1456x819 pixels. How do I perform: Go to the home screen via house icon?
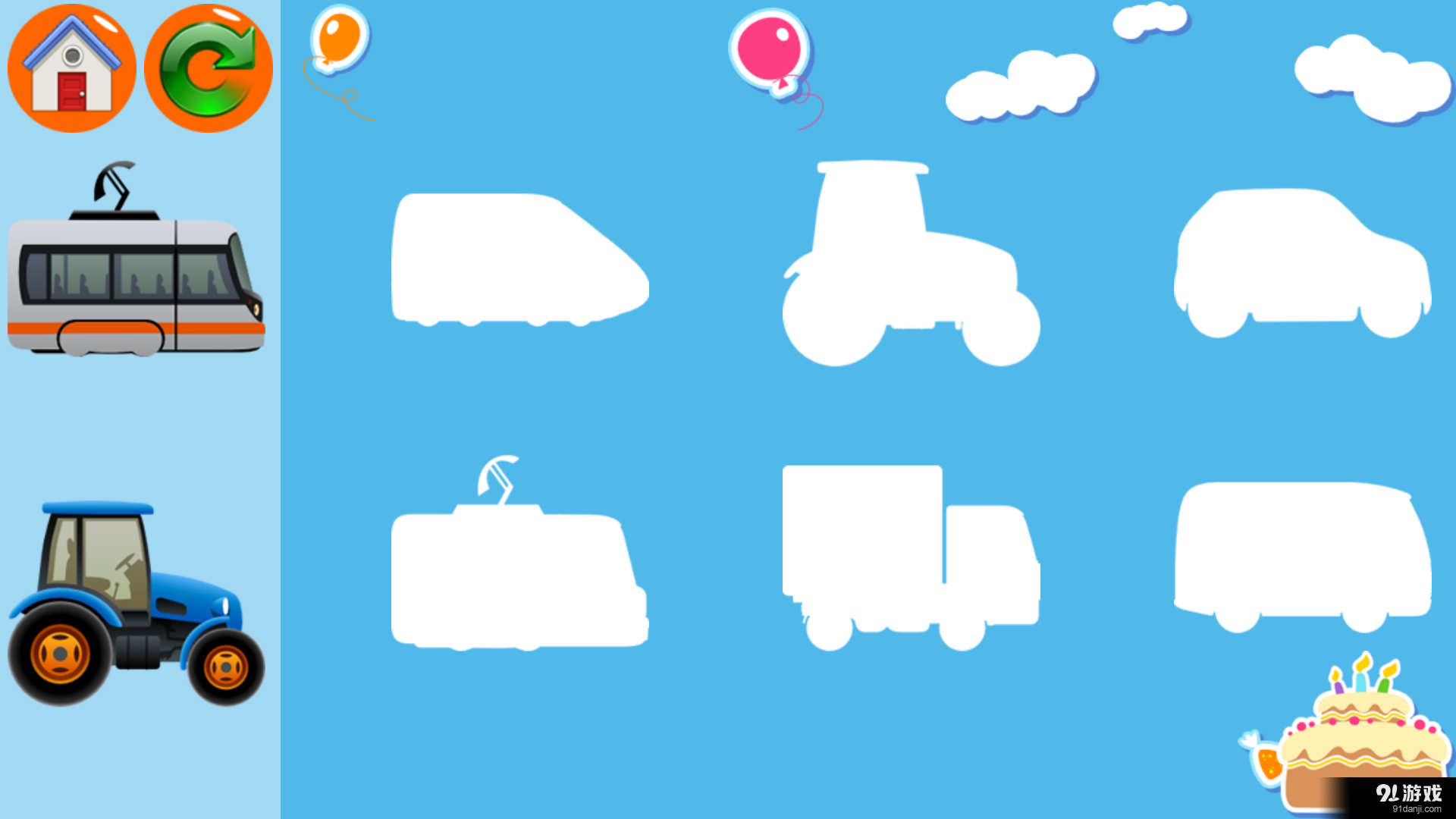click(x=72, y=68)
